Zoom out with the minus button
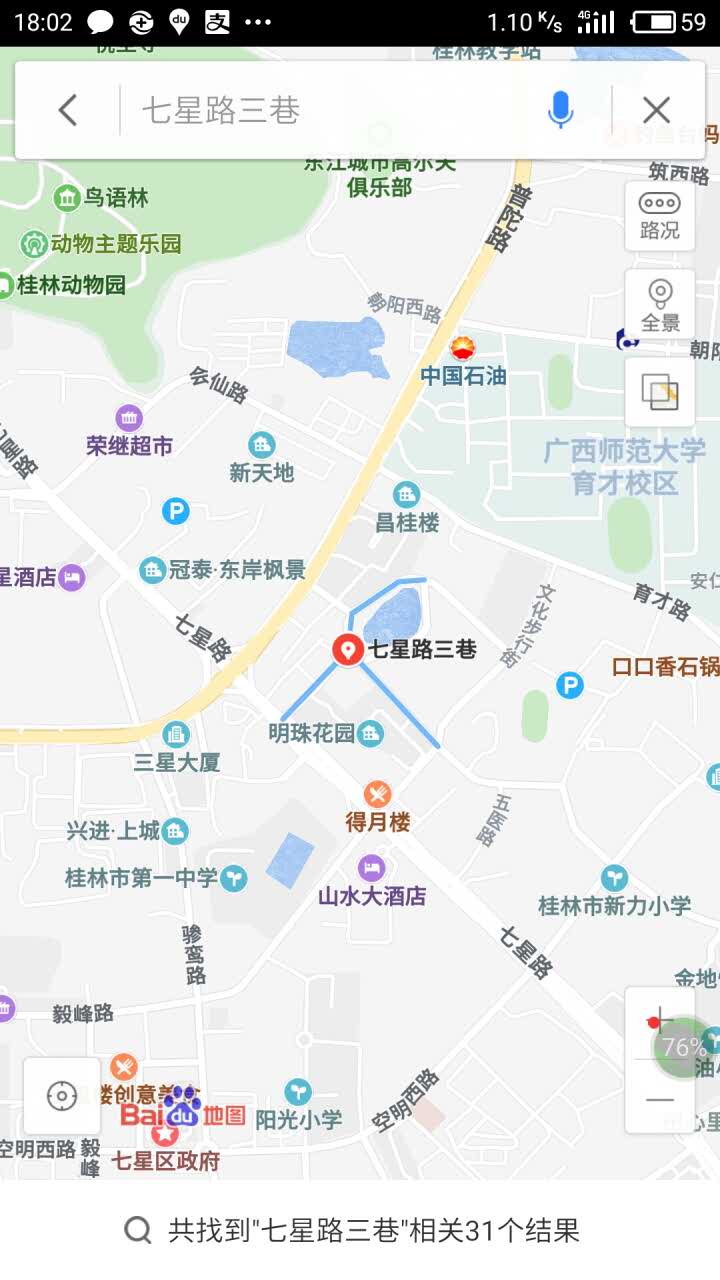This screenshot has width=720, height=1280. point(659,1100)
